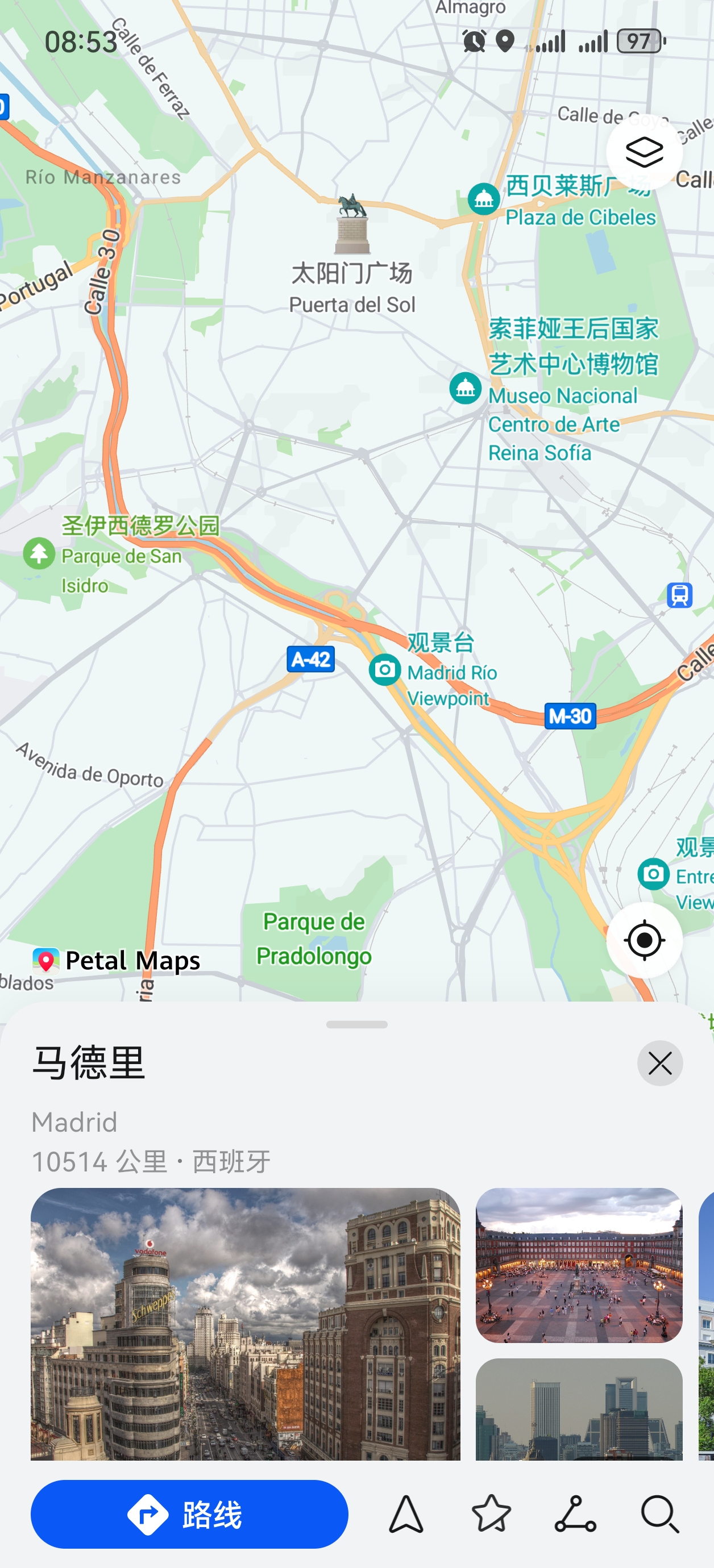The image size is (714, 1568).
Task: Select the Madrid Río Viewpoint marker
Action: [x=385, y=670]
